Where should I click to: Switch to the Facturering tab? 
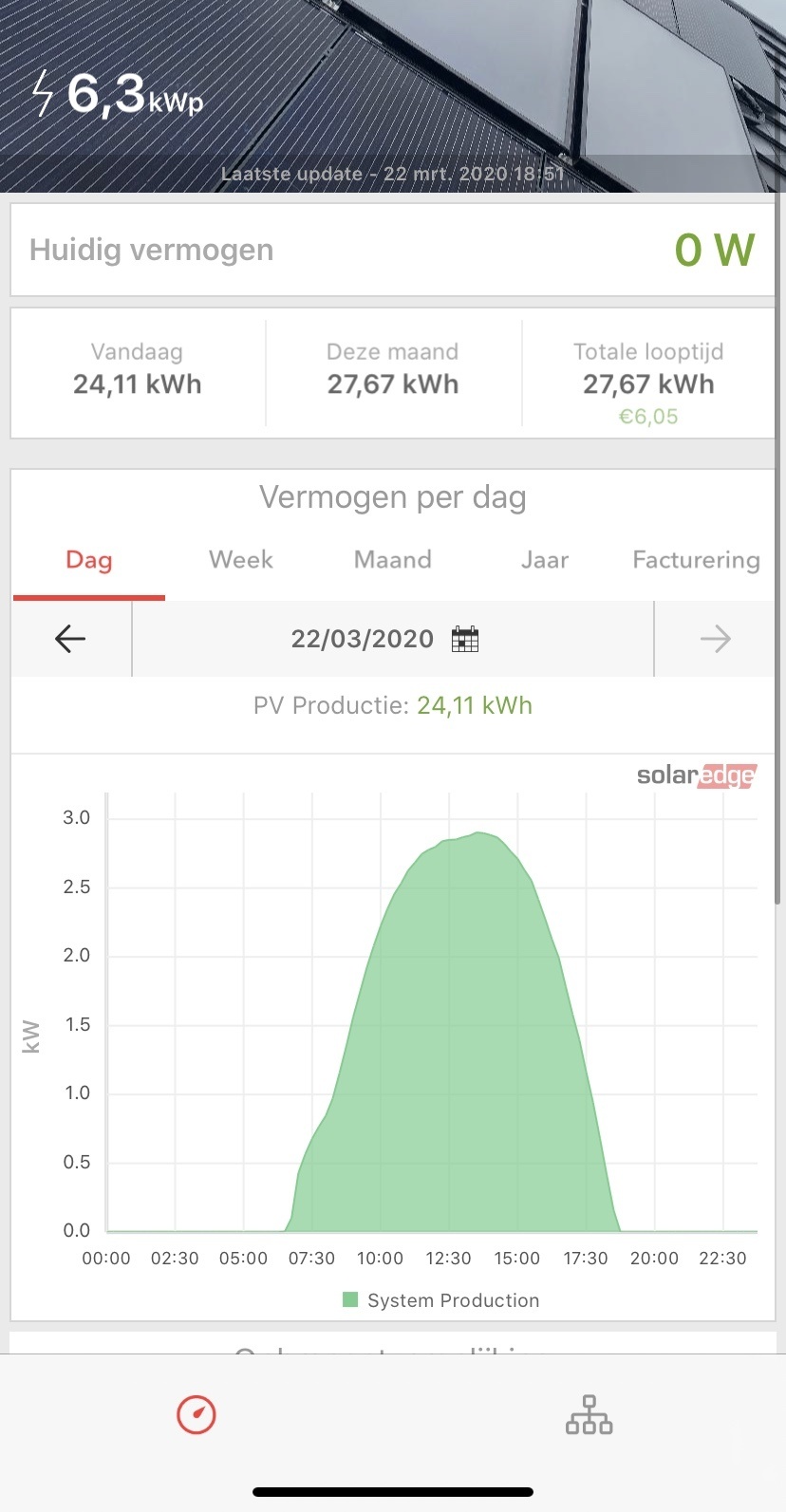[696, 560]
